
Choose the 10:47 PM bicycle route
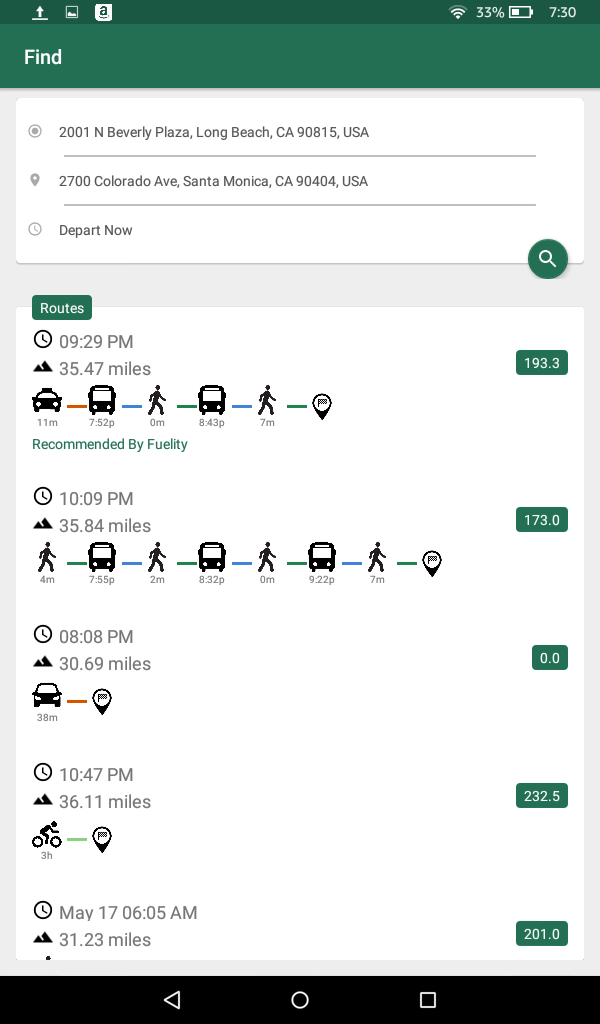click(x=300, y=811)
